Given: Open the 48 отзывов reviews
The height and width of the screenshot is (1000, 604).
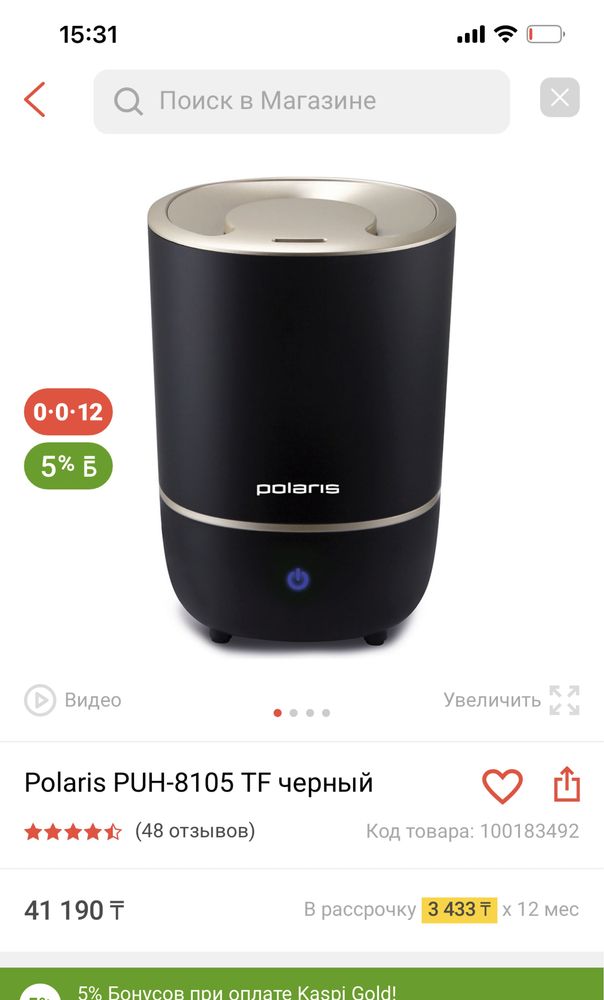Looking at the screenshot, I should tap(195, 830).
